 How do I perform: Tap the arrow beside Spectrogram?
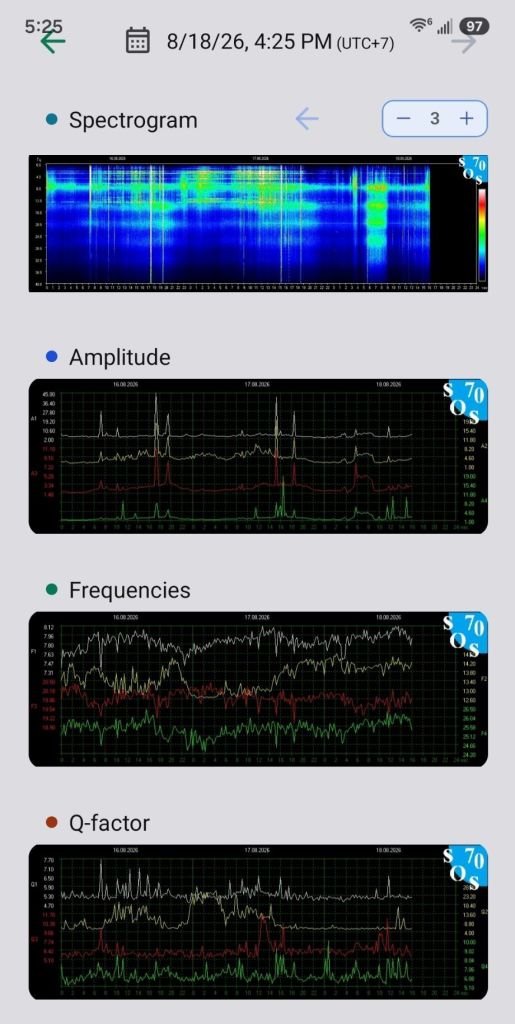pyautogui.click(x=307, y=119)
